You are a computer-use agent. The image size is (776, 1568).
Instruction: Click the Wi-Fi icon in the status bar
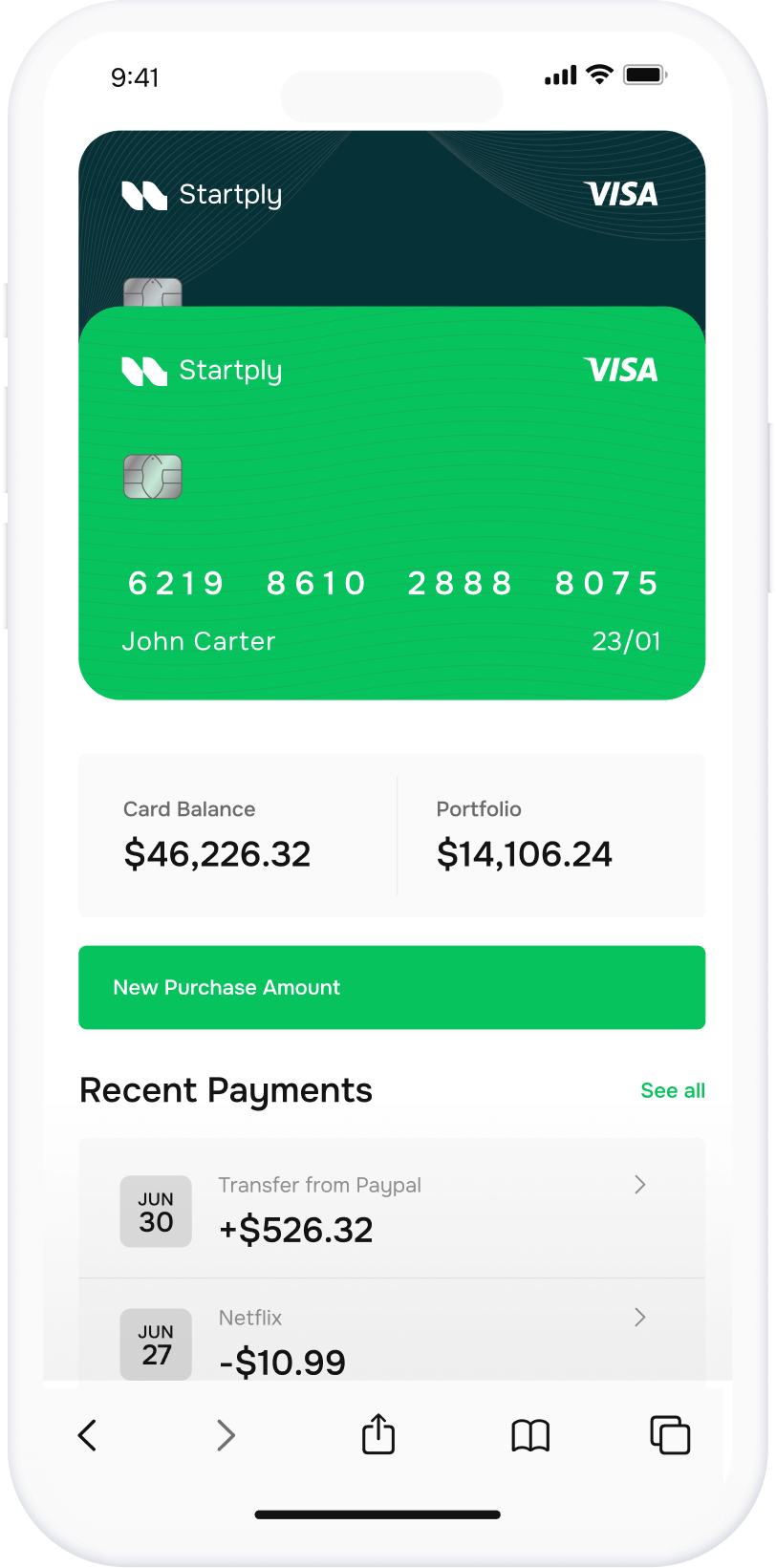click(597, 74)
